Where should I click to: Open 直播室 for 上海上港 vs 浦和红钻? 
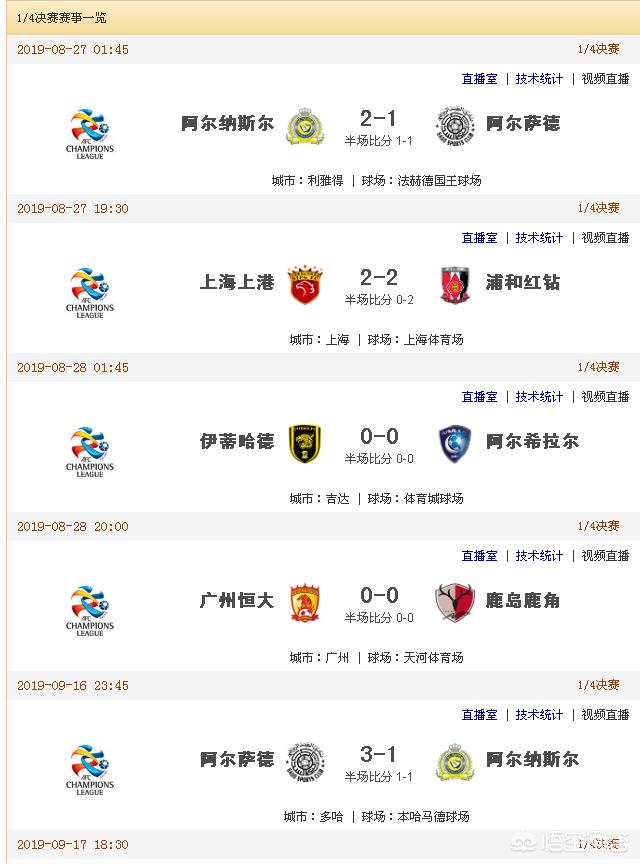point(479,238)
